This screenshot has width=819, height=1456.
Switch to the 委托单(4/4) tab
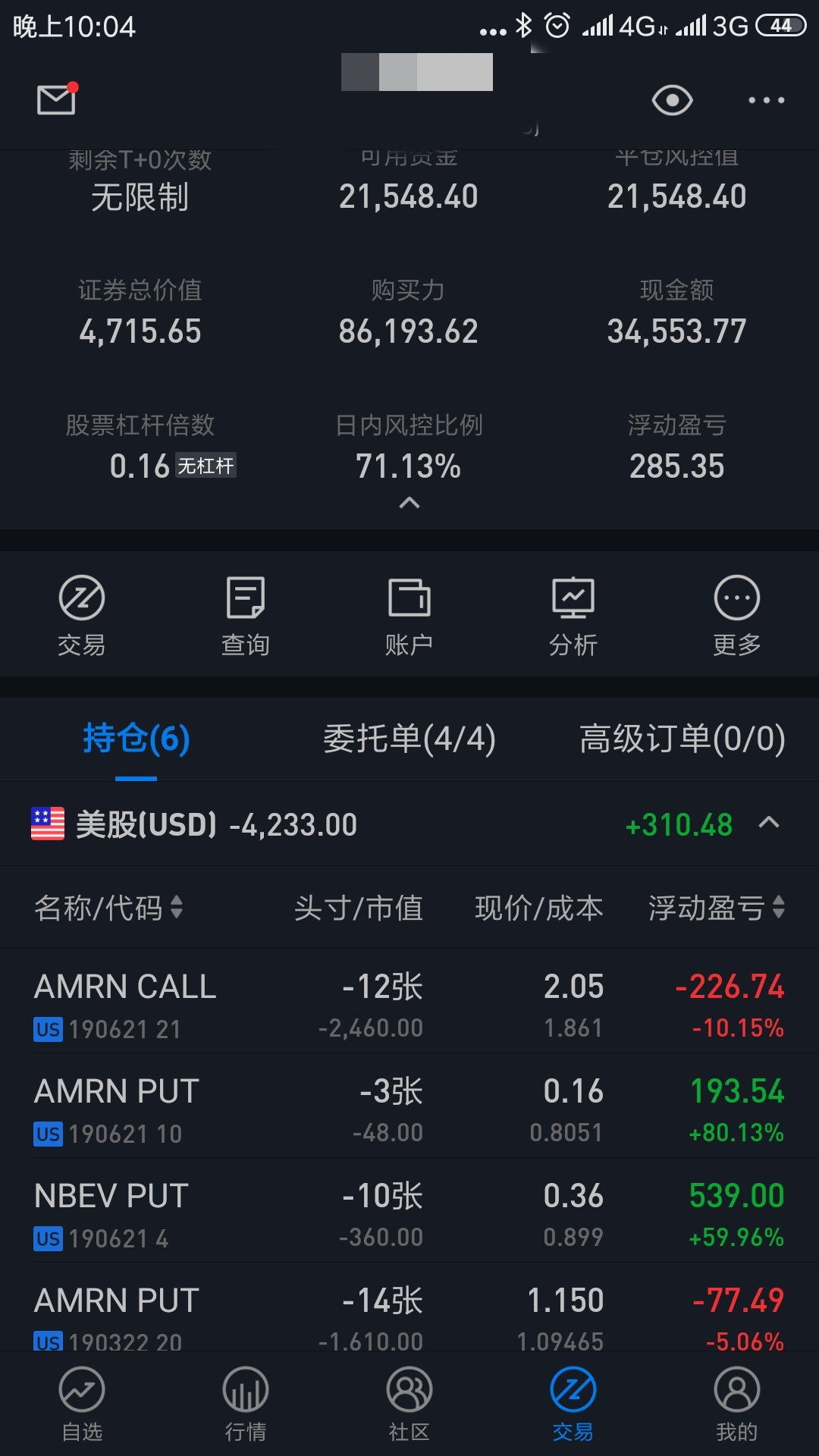pos(409,739)
